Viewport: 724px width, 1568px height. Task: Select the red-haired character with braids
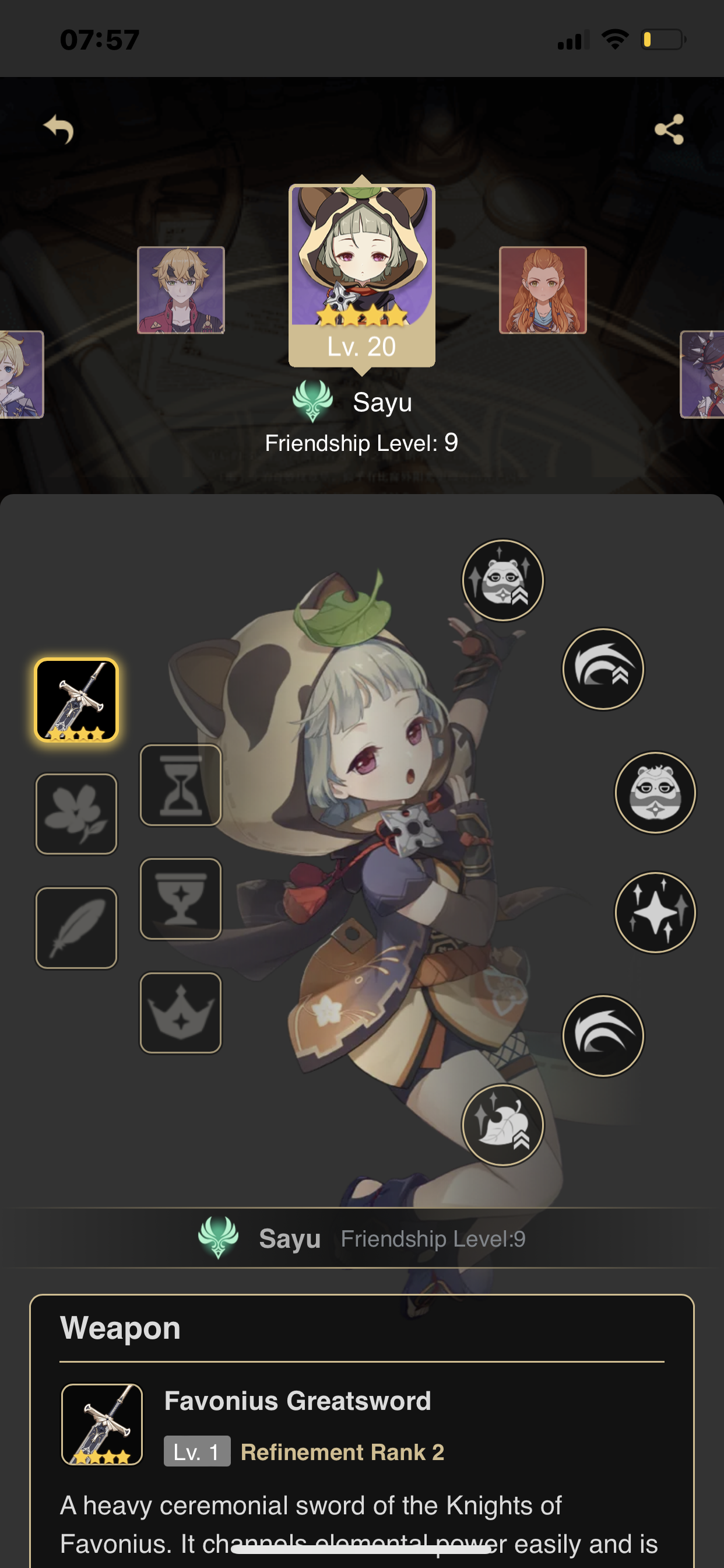point(542,290)
